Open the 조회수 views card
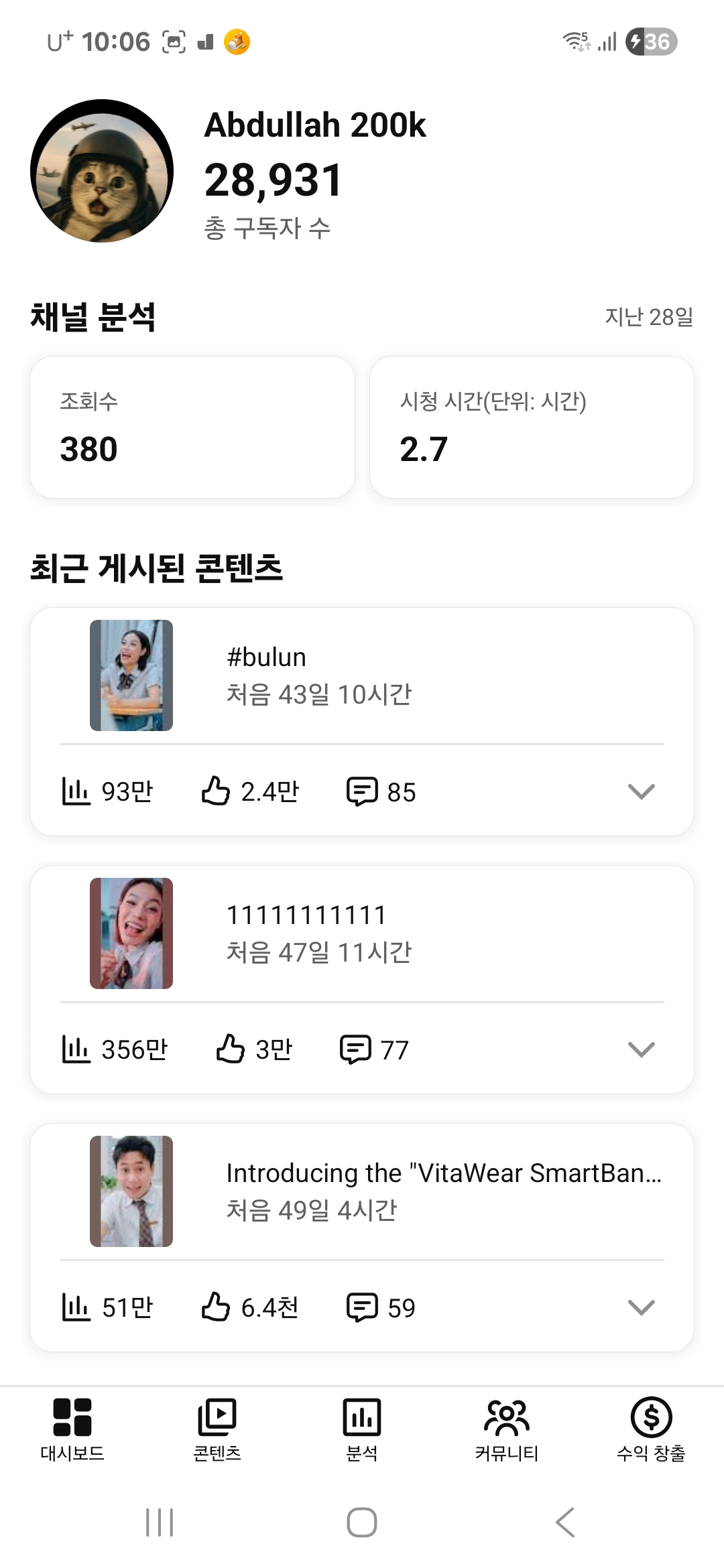 192,427
